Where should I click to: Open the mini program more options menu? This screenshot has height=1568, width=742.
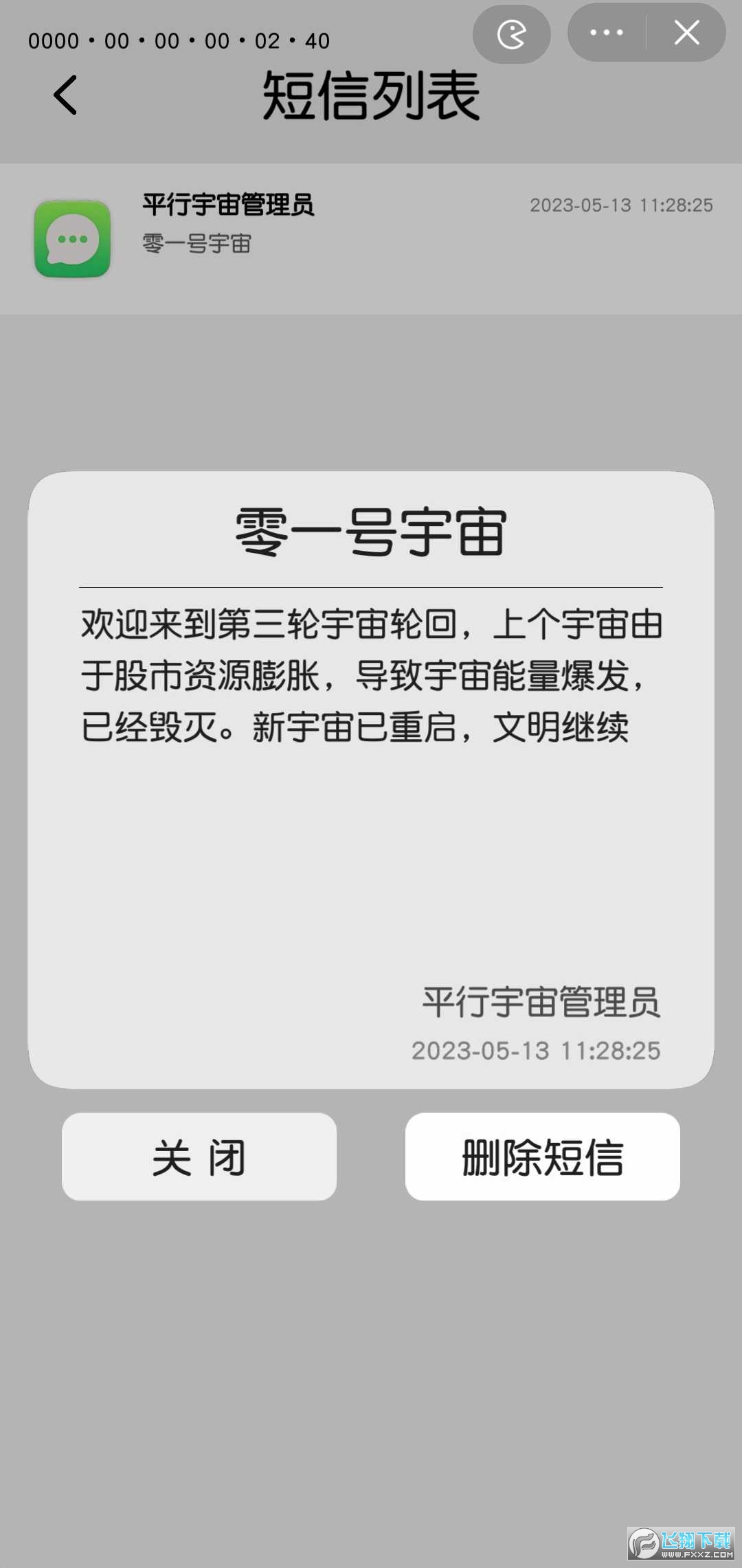[x=607, y=33]
